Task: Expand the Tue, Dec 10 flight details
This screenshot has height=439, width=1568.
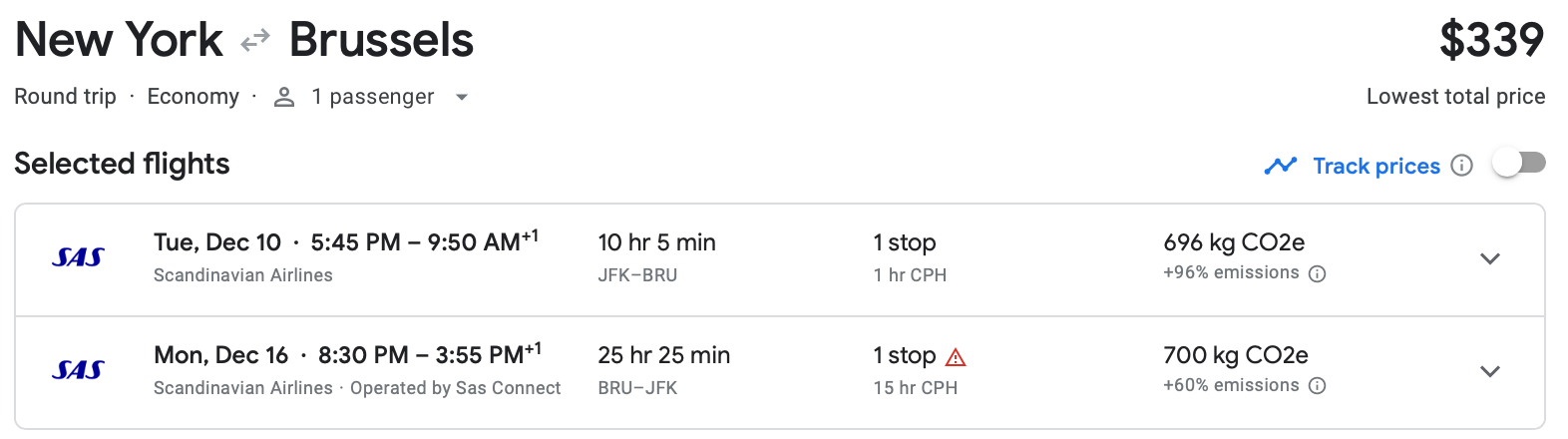Action: [1489, 259]
